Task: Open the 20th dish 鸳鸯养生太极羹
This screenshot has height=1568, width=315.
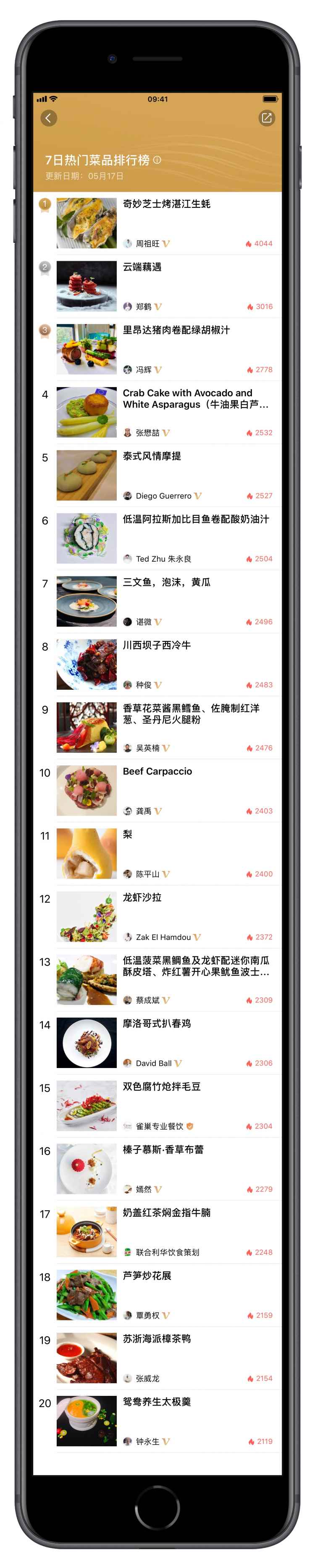Action: [157, 1402]
